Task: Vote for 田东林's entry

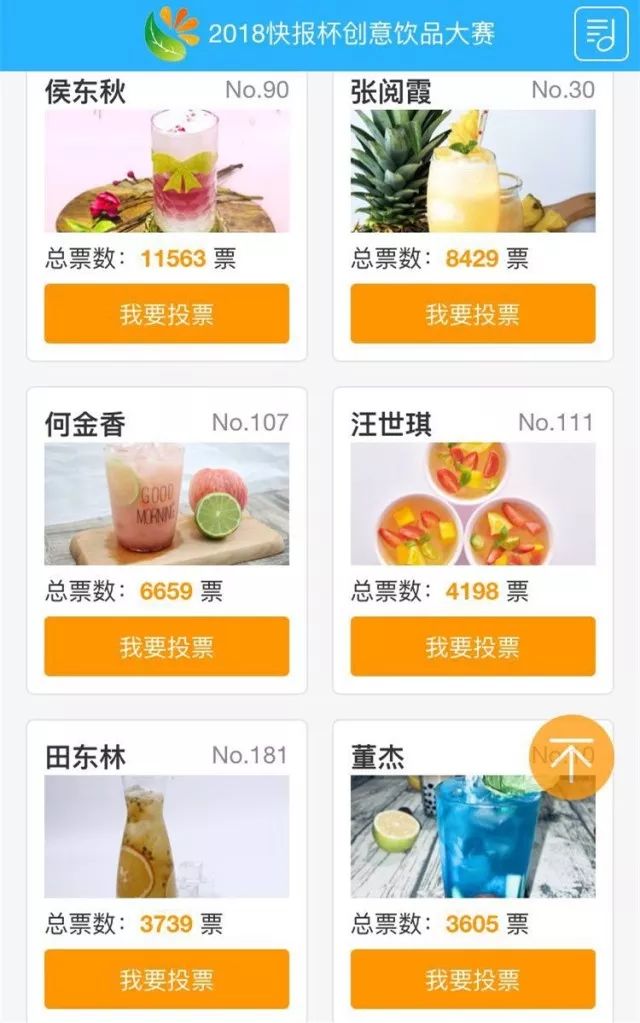Action: pos(167,978)
